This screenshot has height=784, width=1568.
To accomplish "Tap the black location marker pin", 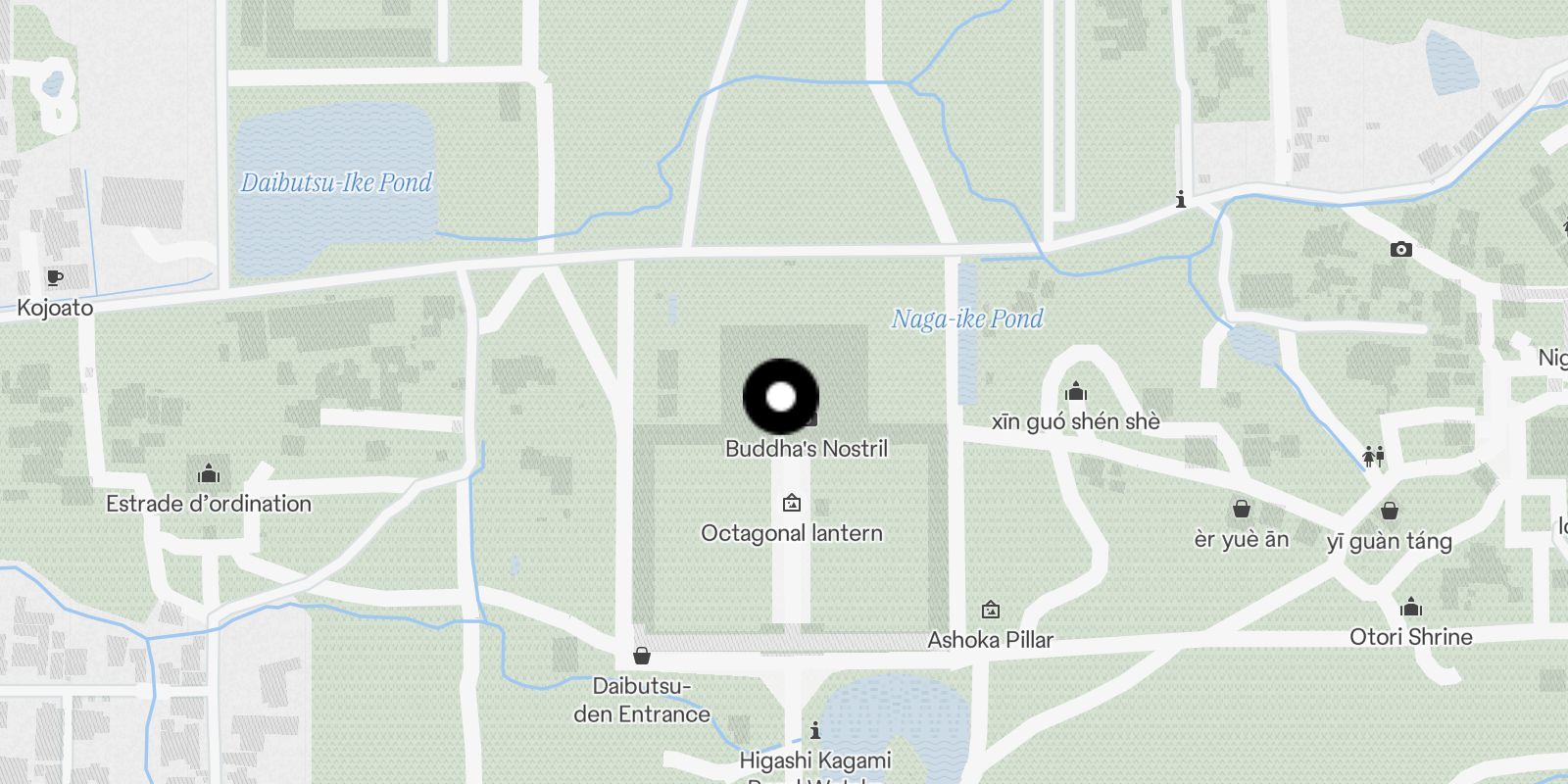I will point(781,397).
